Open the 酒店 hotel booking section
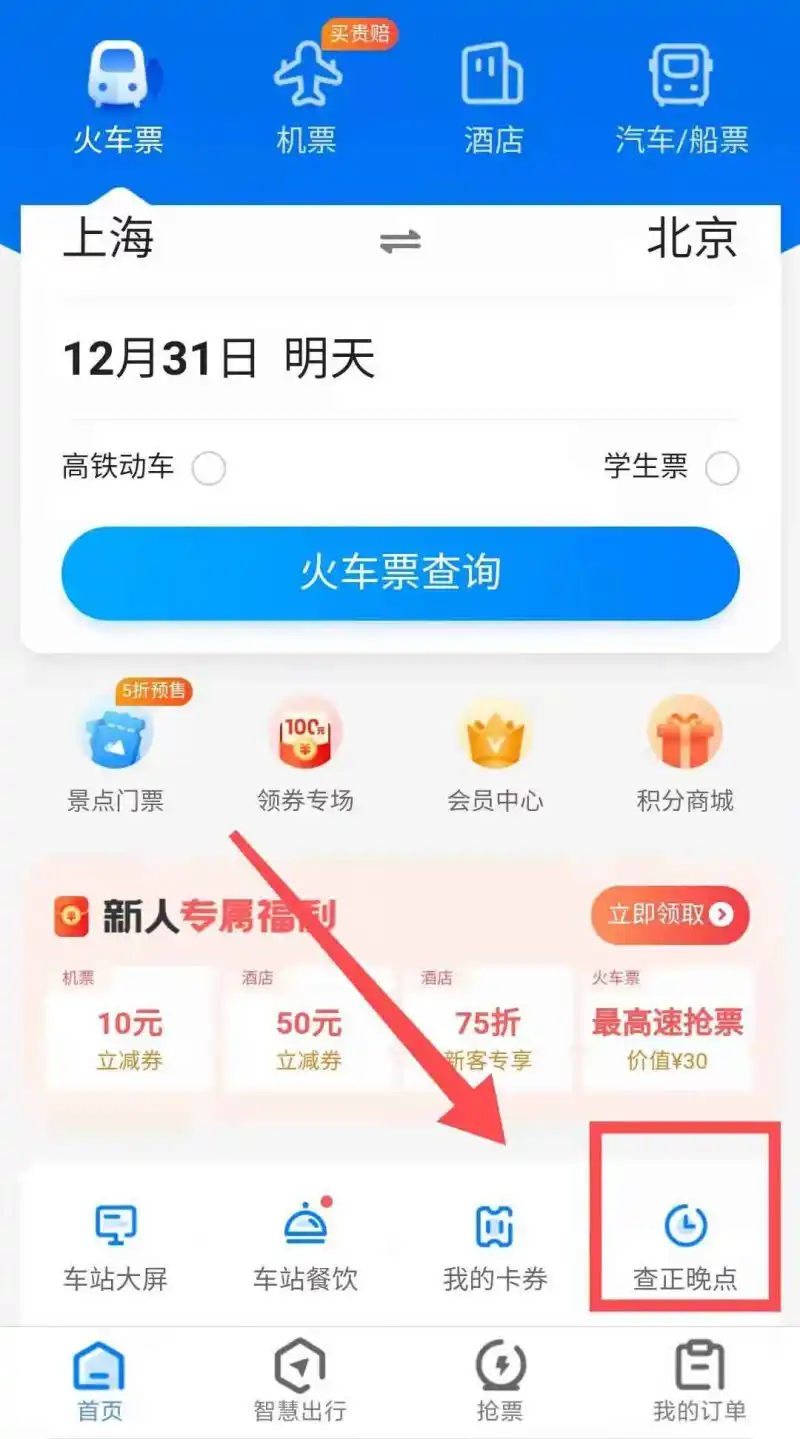Image resolution: width=800 pixels, height=1439 pixels. [494, 90]
